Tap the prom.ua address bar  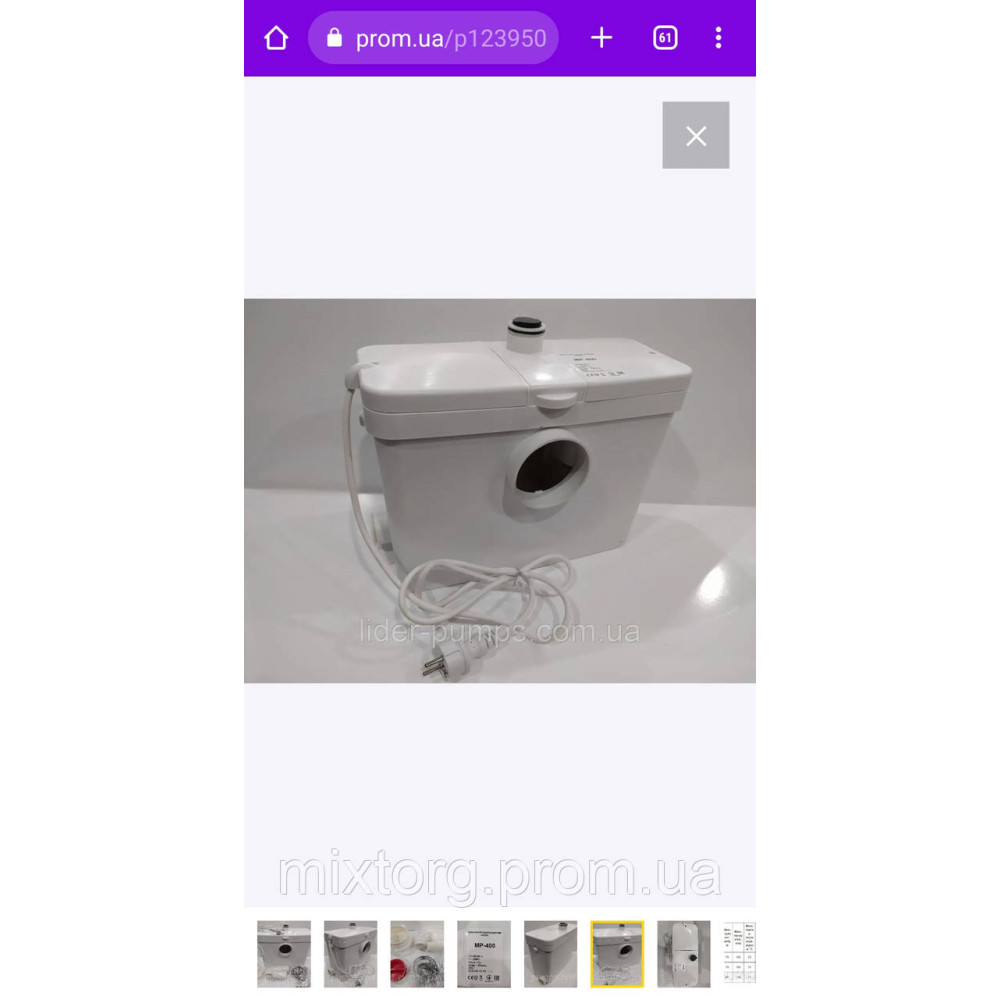433,39
